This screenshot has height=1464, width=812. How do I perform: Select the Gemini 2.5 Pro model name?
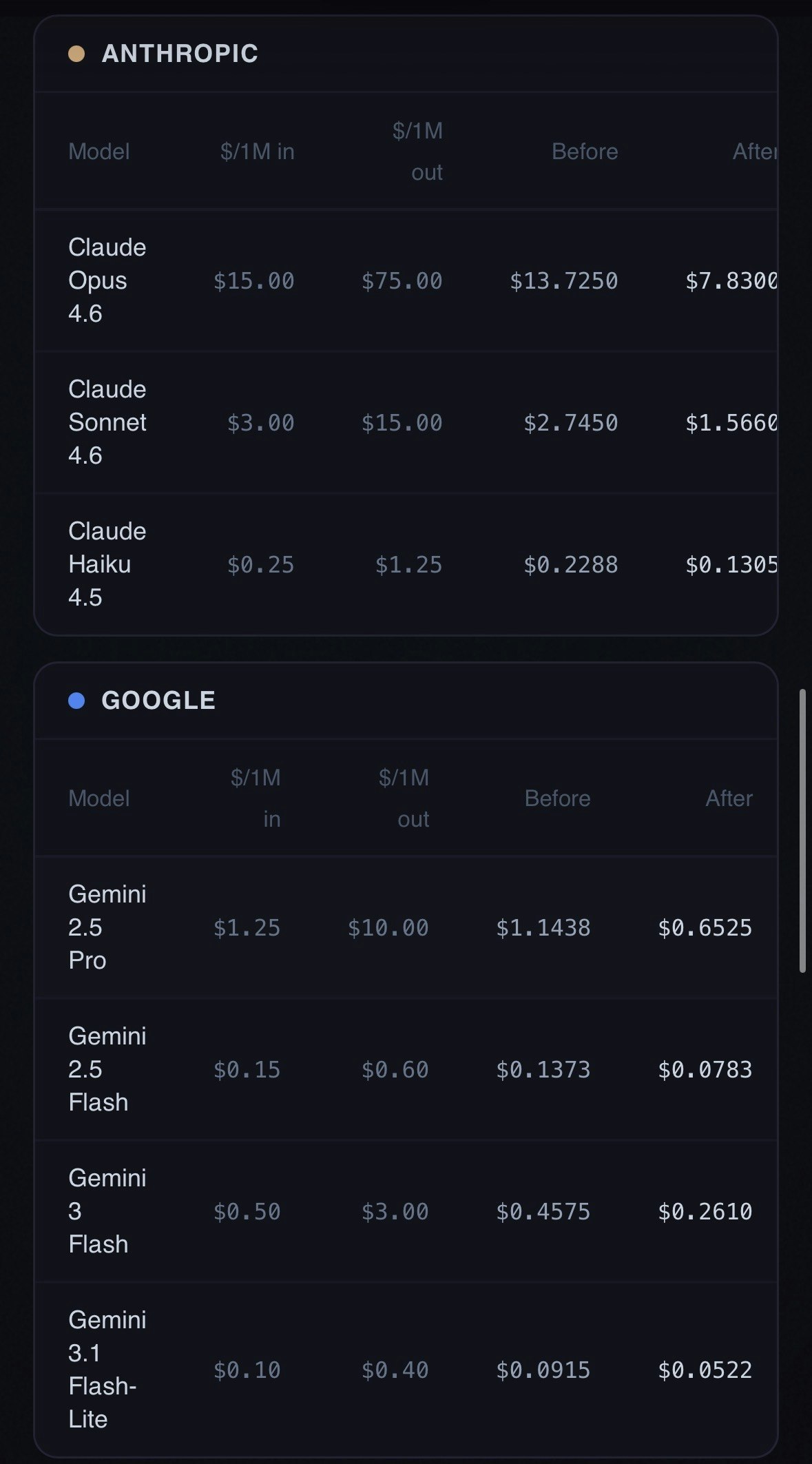107,927
